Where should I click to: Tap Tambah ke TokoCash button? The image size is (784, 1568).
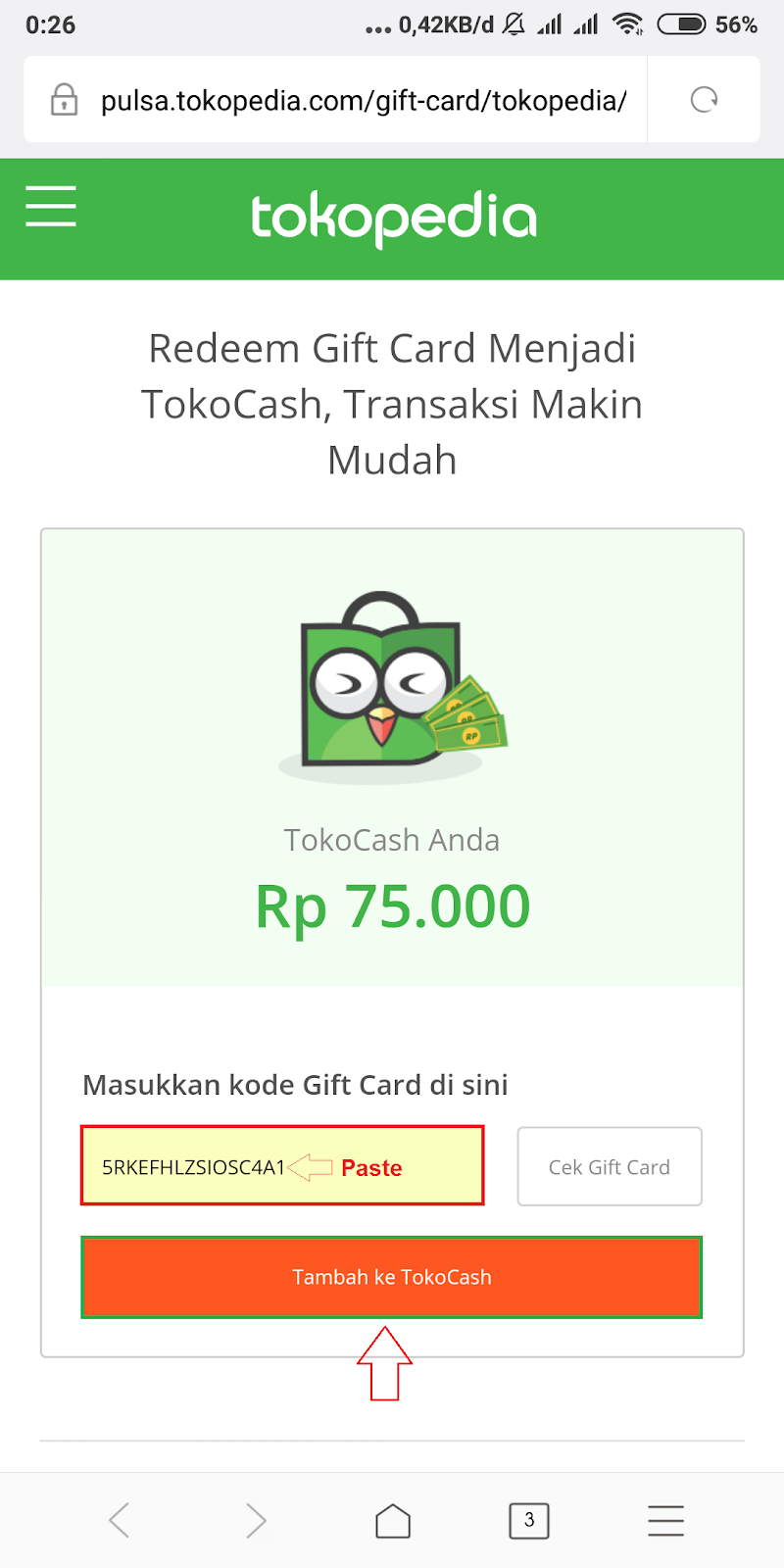click(392, 1277)
